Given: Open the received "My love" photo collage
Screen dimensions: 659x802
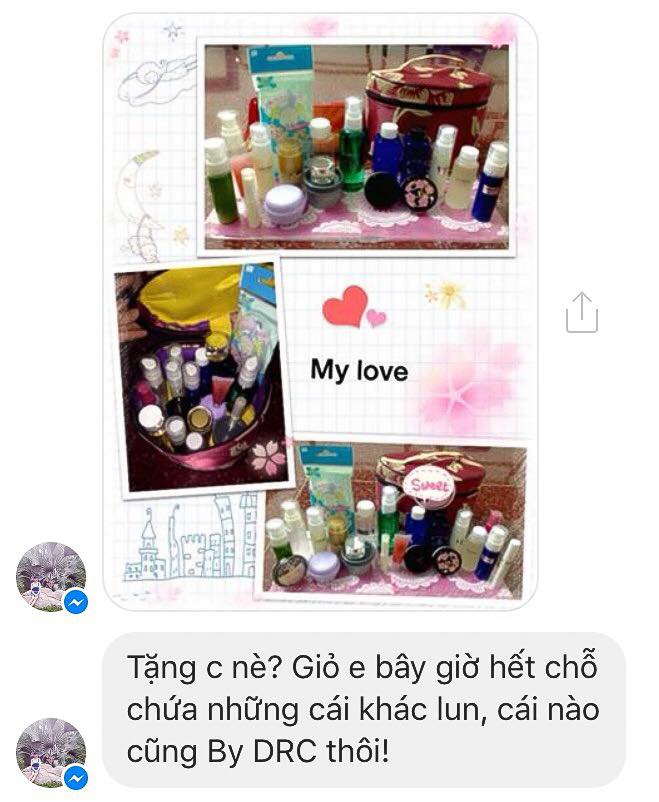Looking at the screenshot, I should click(x=320, y=311).
